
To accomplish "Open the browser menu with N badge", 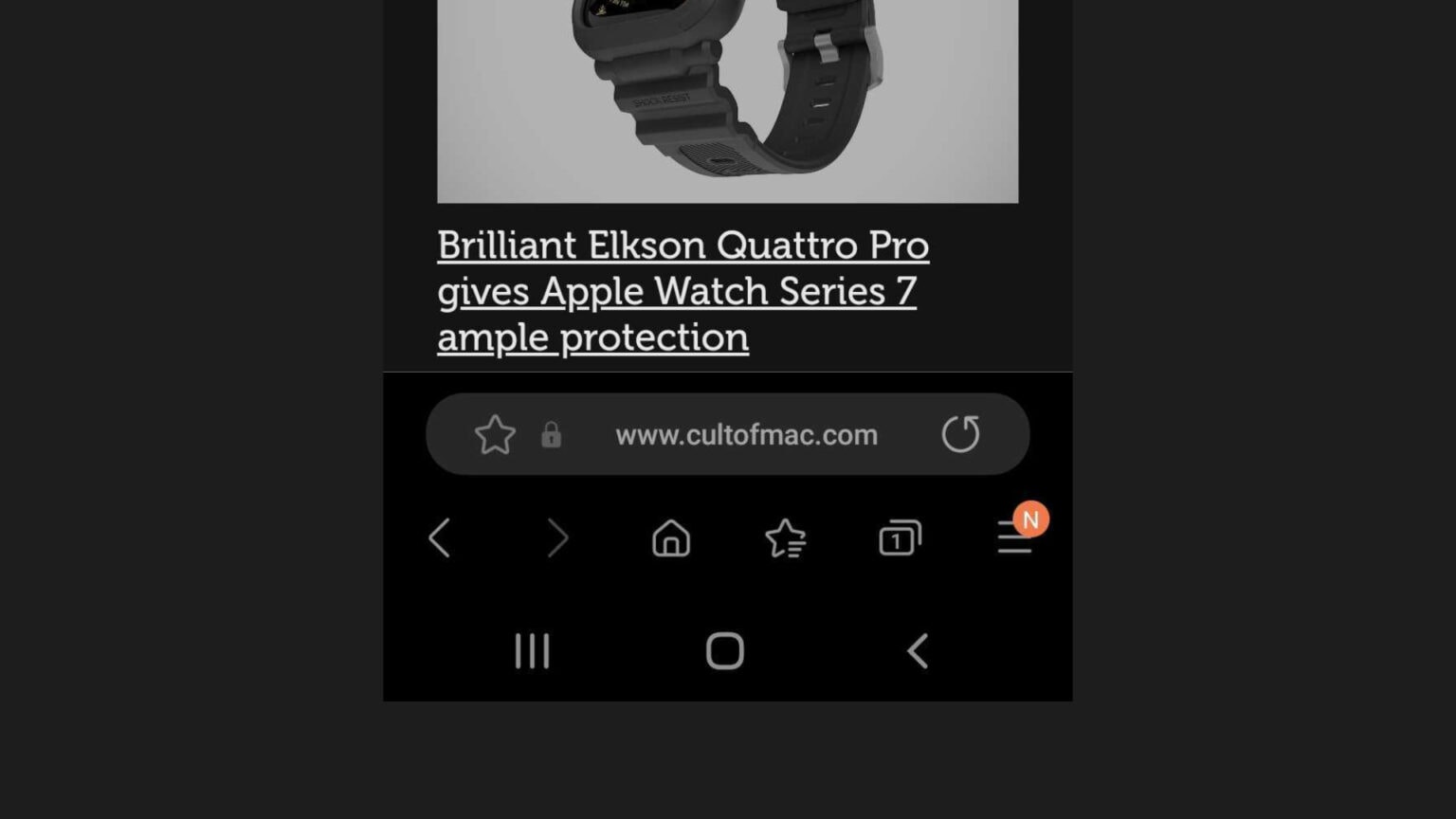I will coord(1014,537).
